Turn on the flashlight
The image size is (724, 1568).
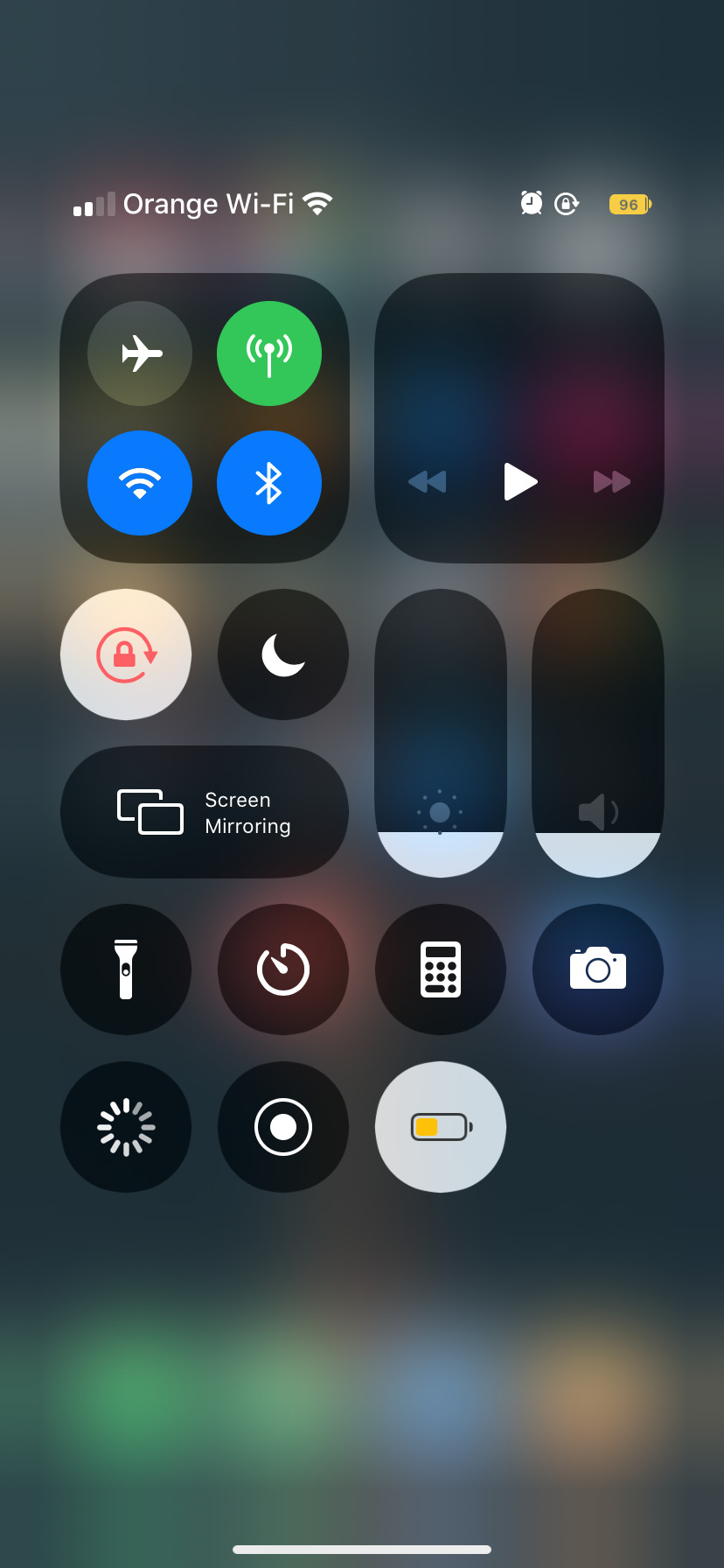pos(126,969)
